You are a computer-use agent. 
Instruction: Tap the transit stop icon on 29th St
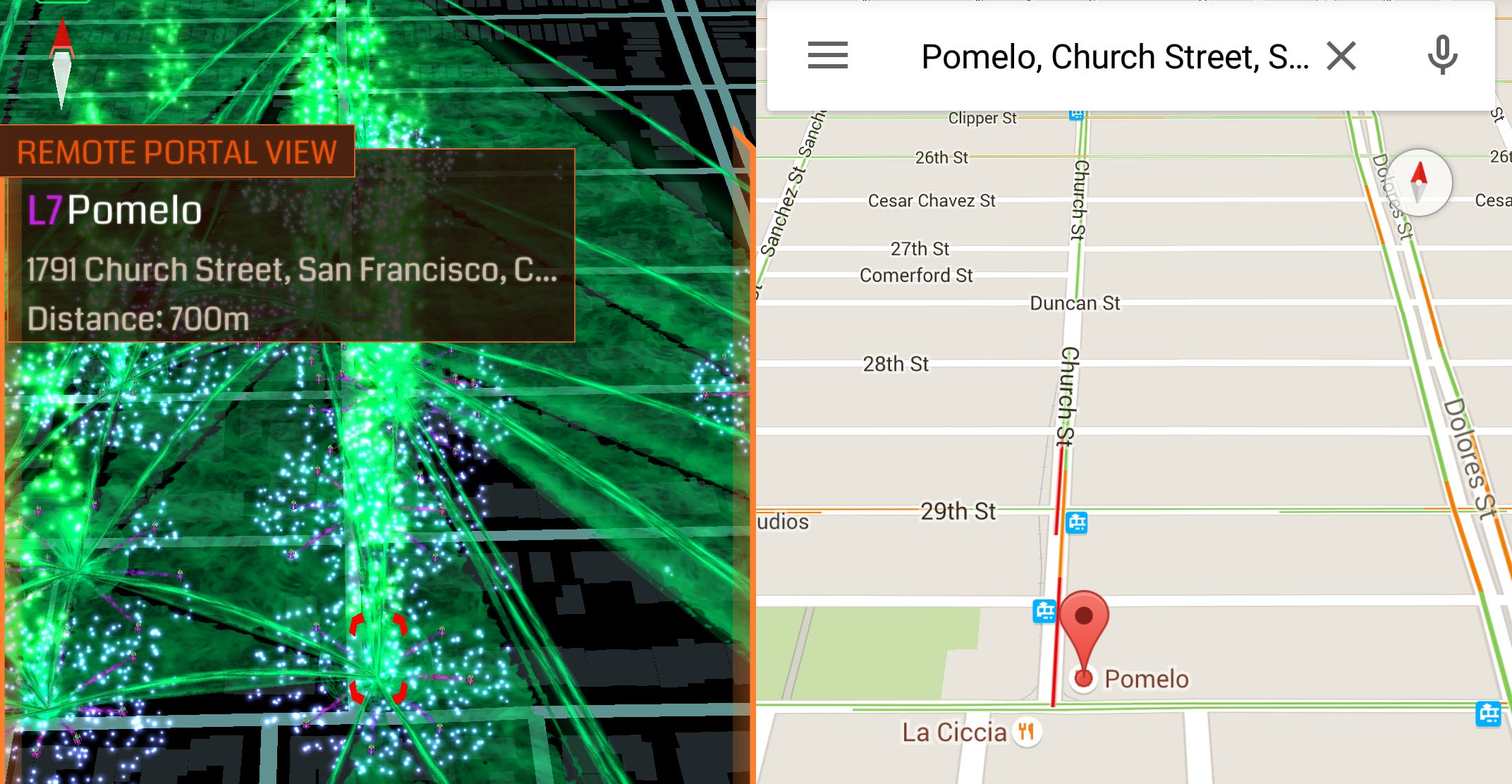[x=1076, y=522]
